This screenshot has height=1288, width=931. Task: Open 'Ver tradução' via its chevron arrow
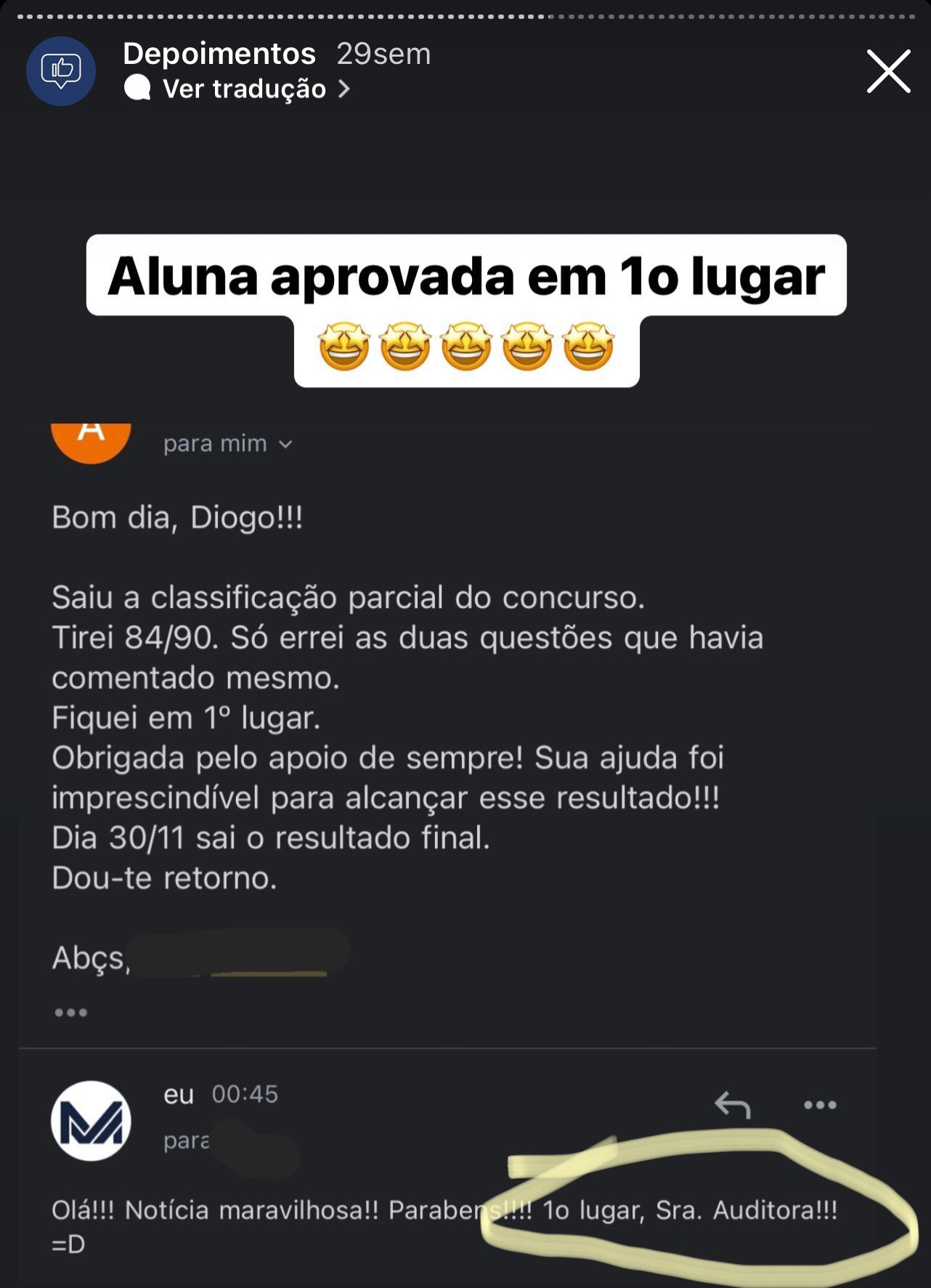point(343,89)
